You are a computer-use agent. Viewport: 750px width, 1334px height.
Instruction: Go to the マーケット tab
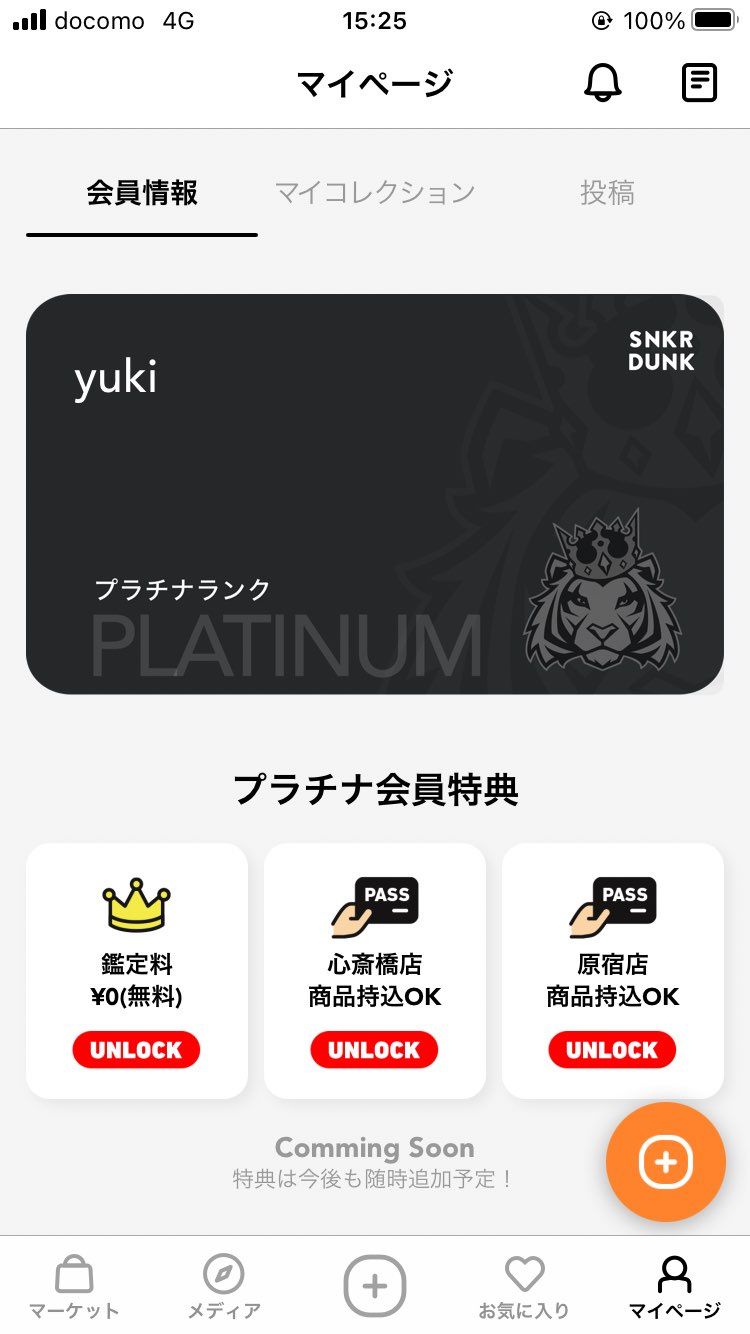click(73, 1285)
